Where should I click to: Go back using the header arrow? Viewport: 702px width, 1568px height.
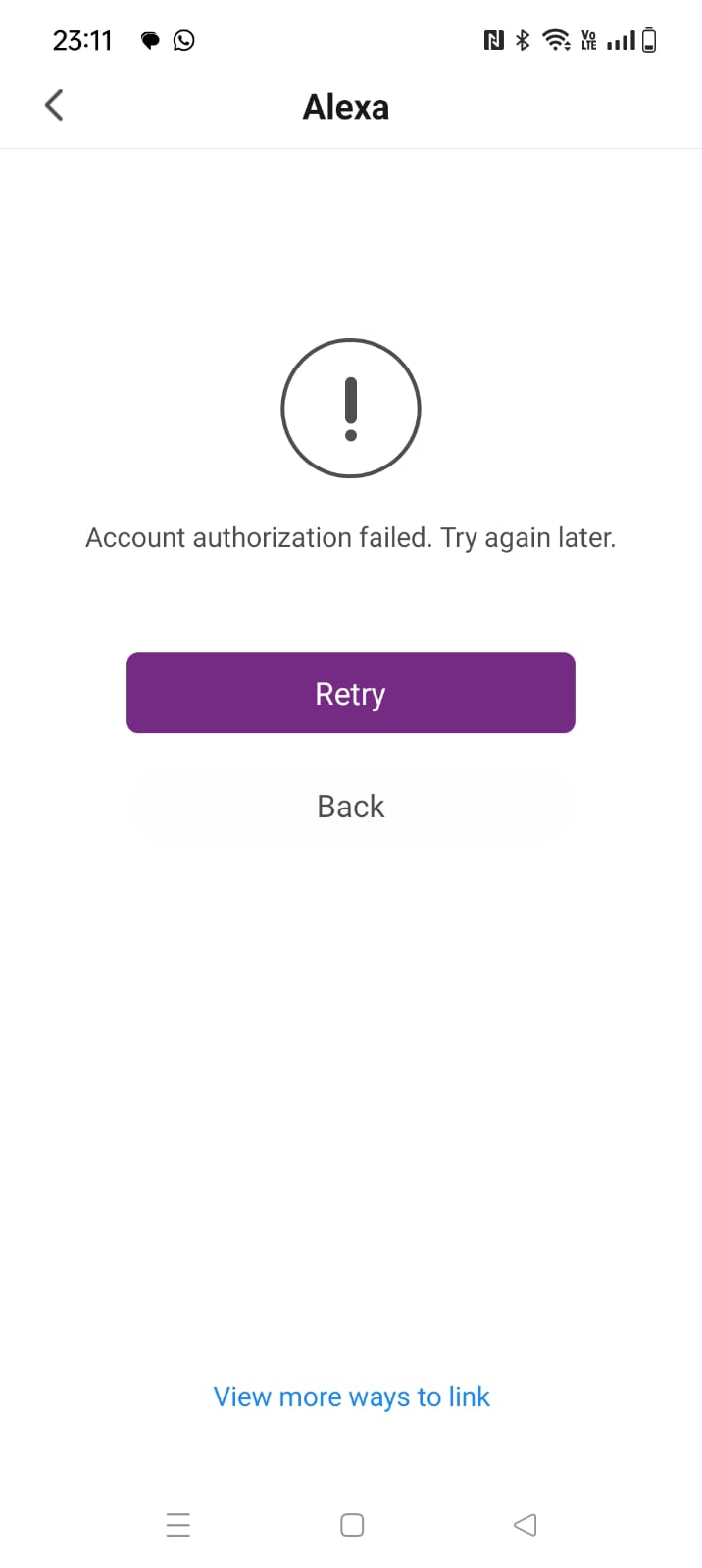point(55,105)
